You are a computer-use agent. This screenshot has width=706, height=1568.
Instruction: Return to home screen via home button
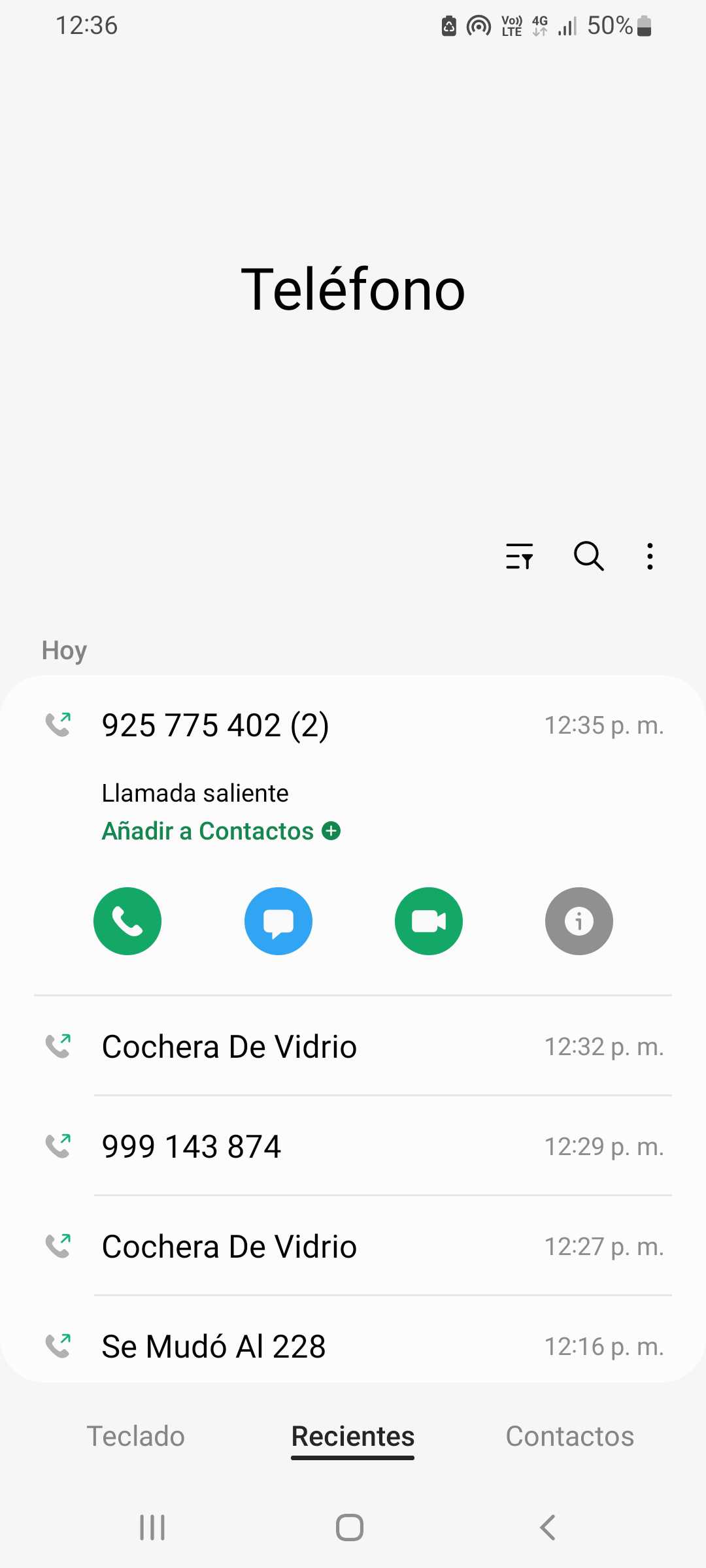[x=350, y=1527]
